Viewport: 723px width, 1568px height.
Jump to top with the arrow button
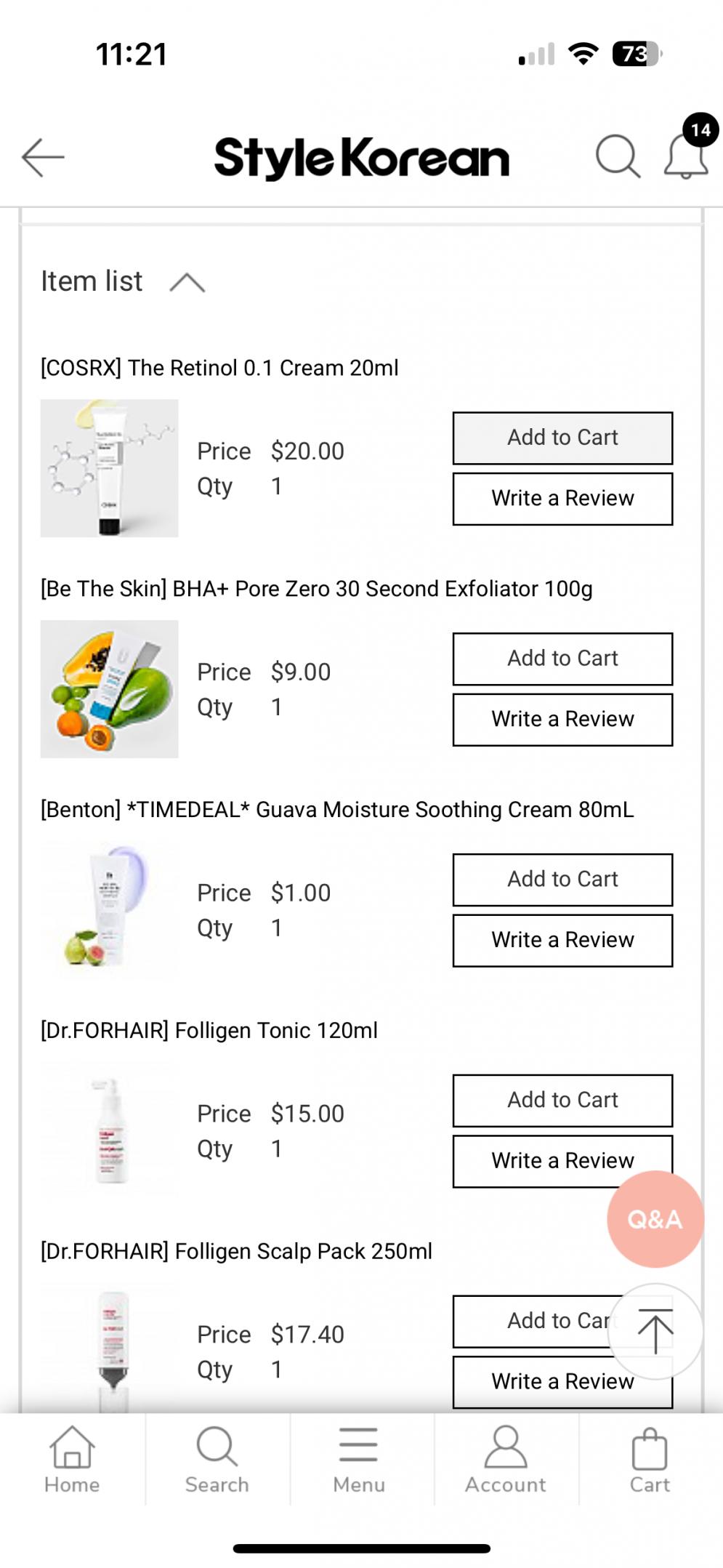pyautogui.click(x=655, y=1331)
